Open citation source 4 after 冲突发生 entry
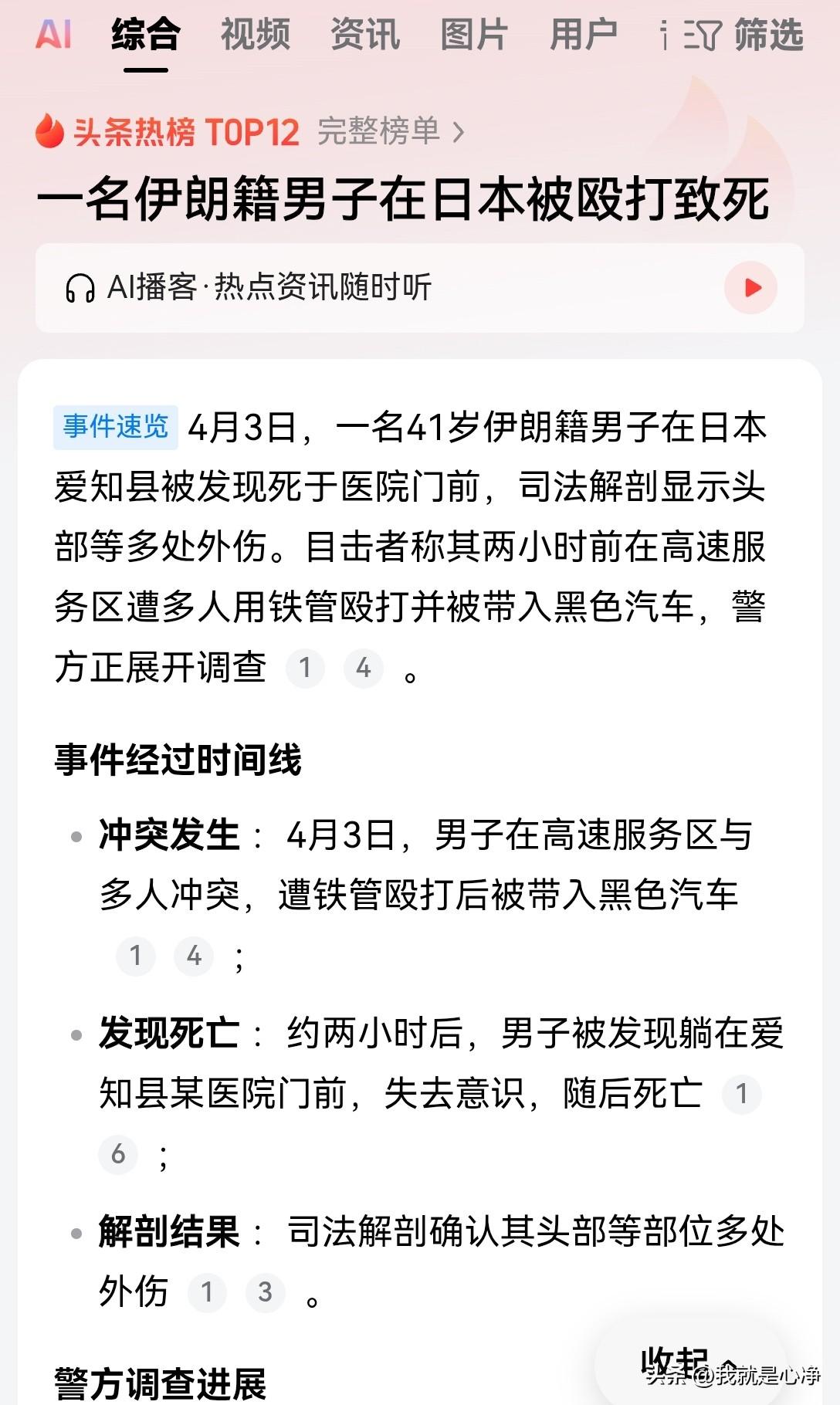This screenshot has width=840, height=1405. [x=194, y=956]
